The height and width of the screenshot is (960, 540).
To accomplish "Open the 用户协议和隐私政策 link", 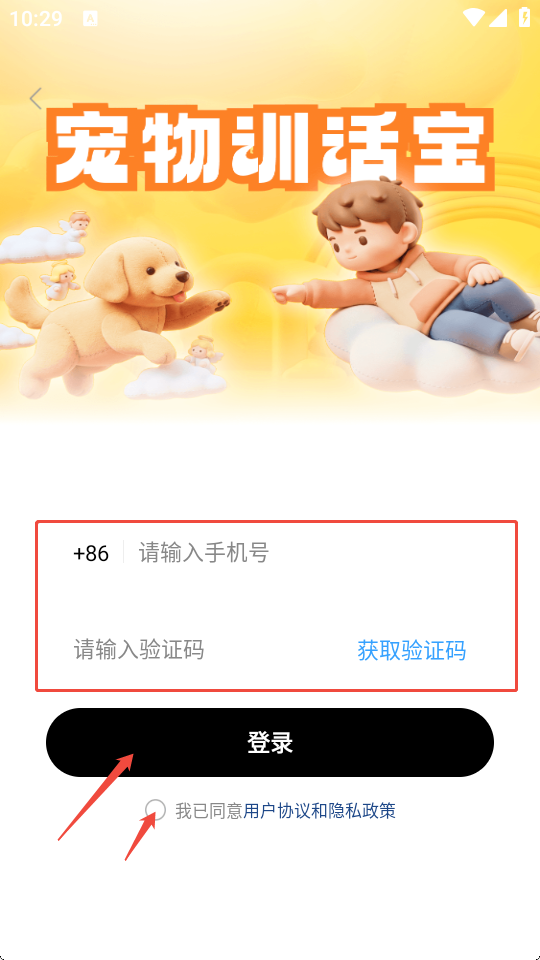I will pos(319,811).
